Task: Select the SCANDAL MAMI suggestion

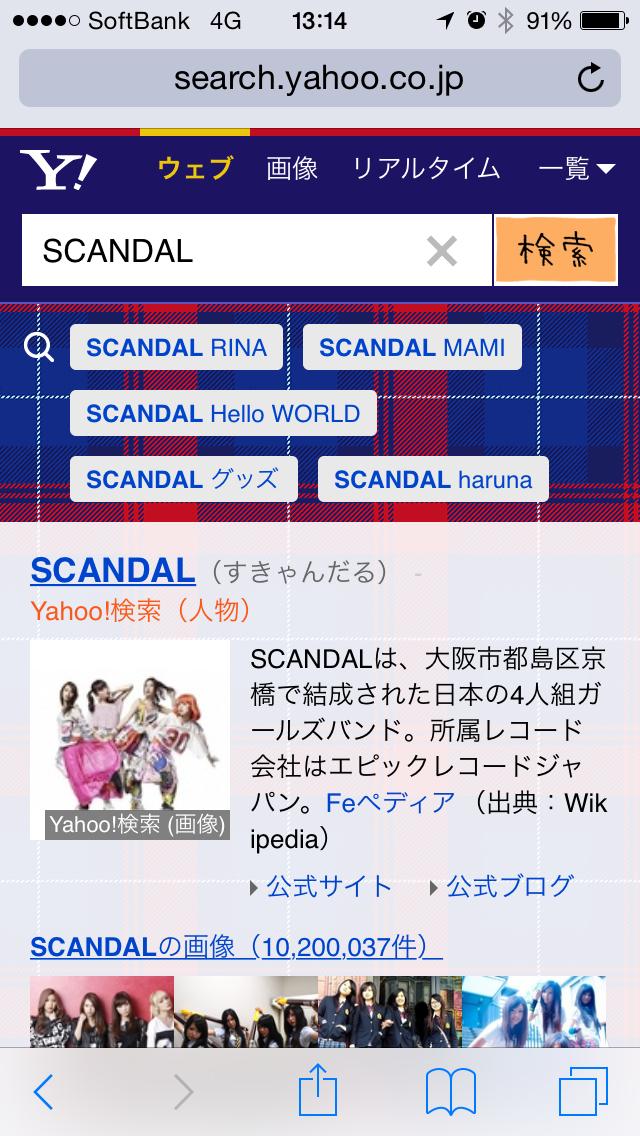Action: point(412,348)
